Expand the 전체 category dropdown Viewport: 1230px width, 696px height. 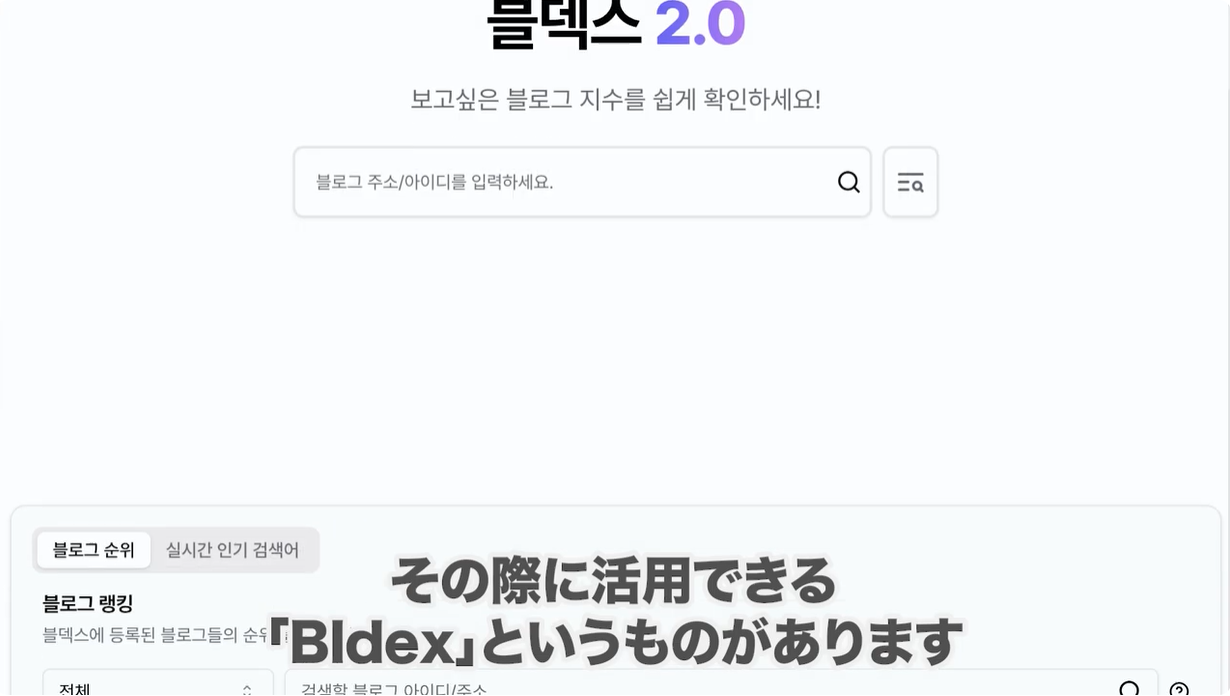[x=157, y=687]
